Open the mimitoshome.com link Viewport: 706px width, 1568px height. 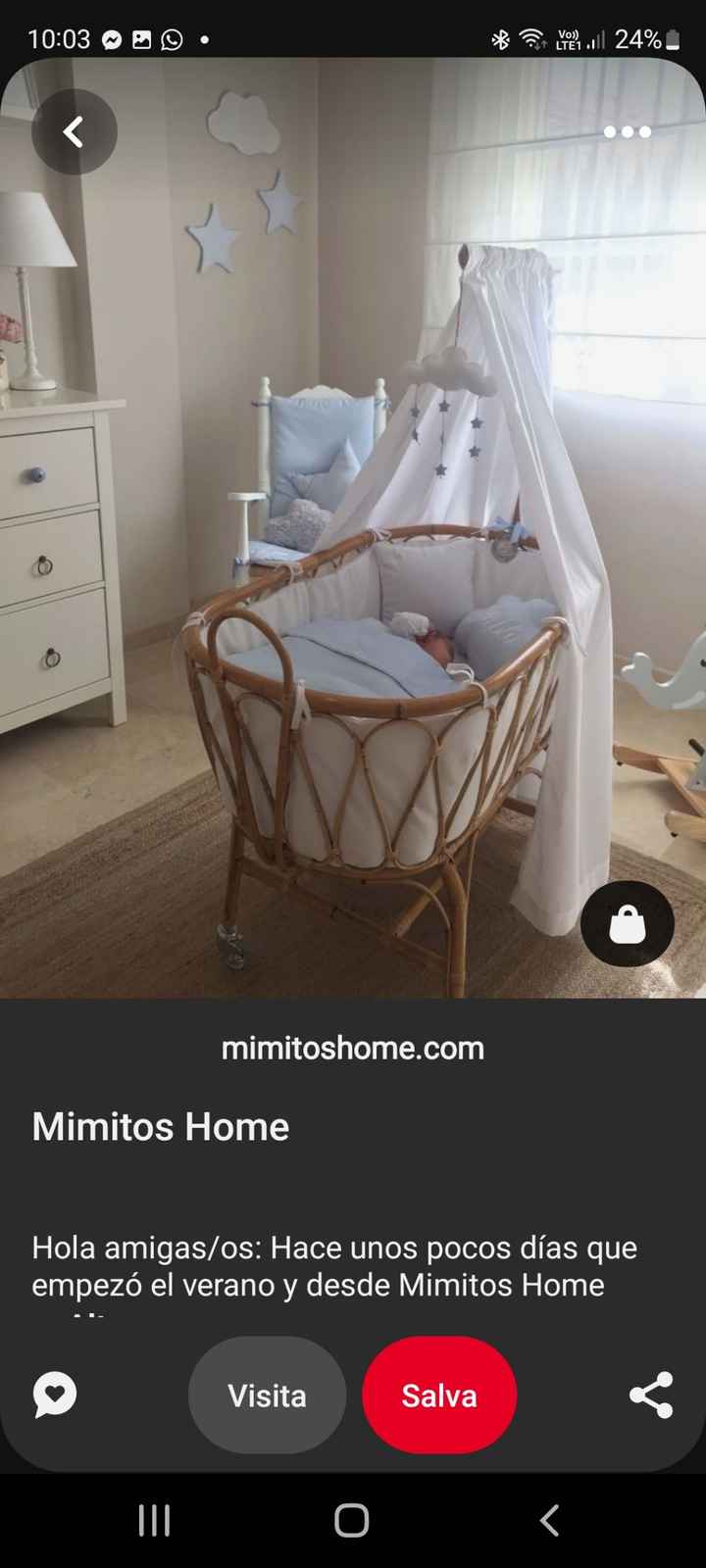click(353, 1048)
